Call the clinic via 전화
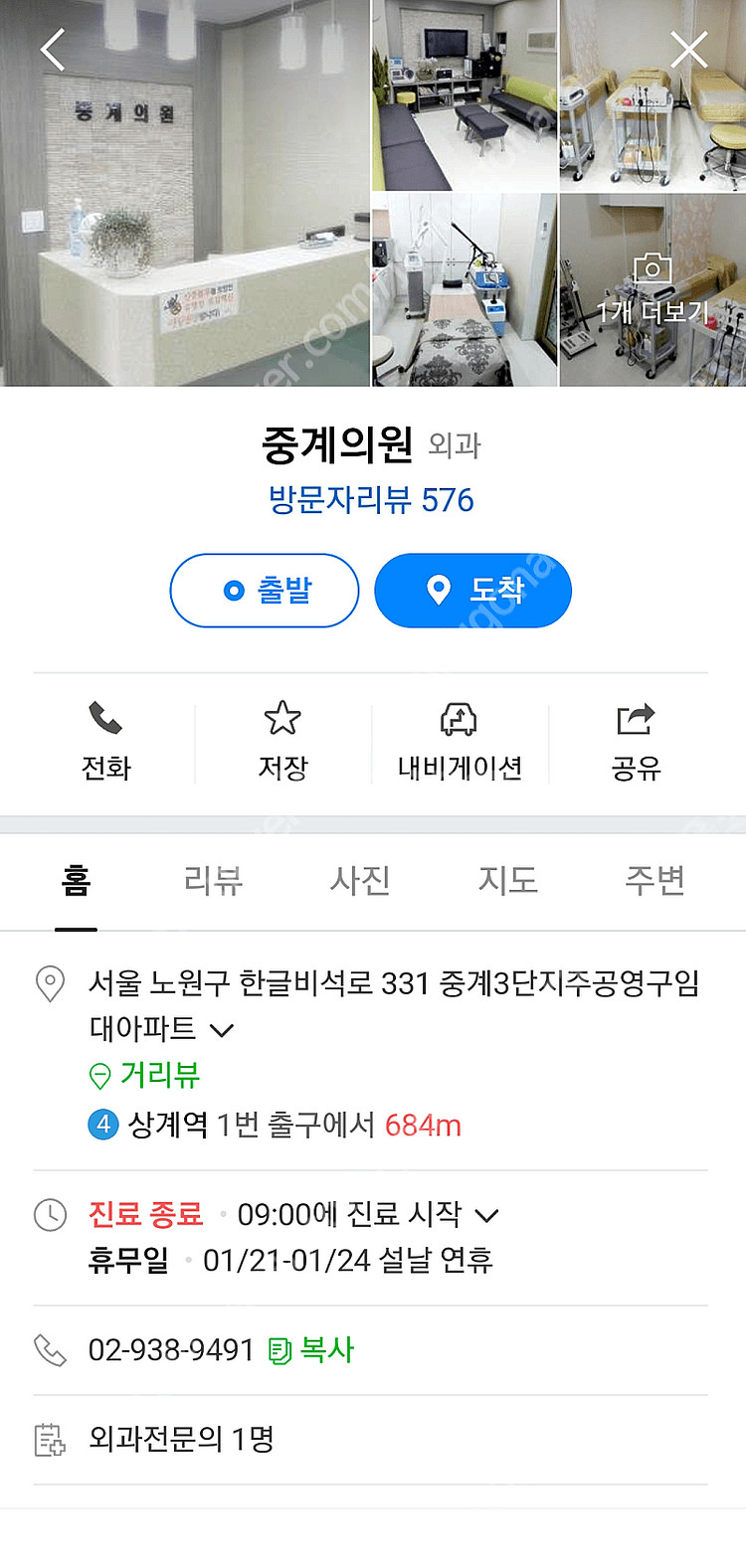This screenshot has height=1568, width=746. [x=105, y=742]
